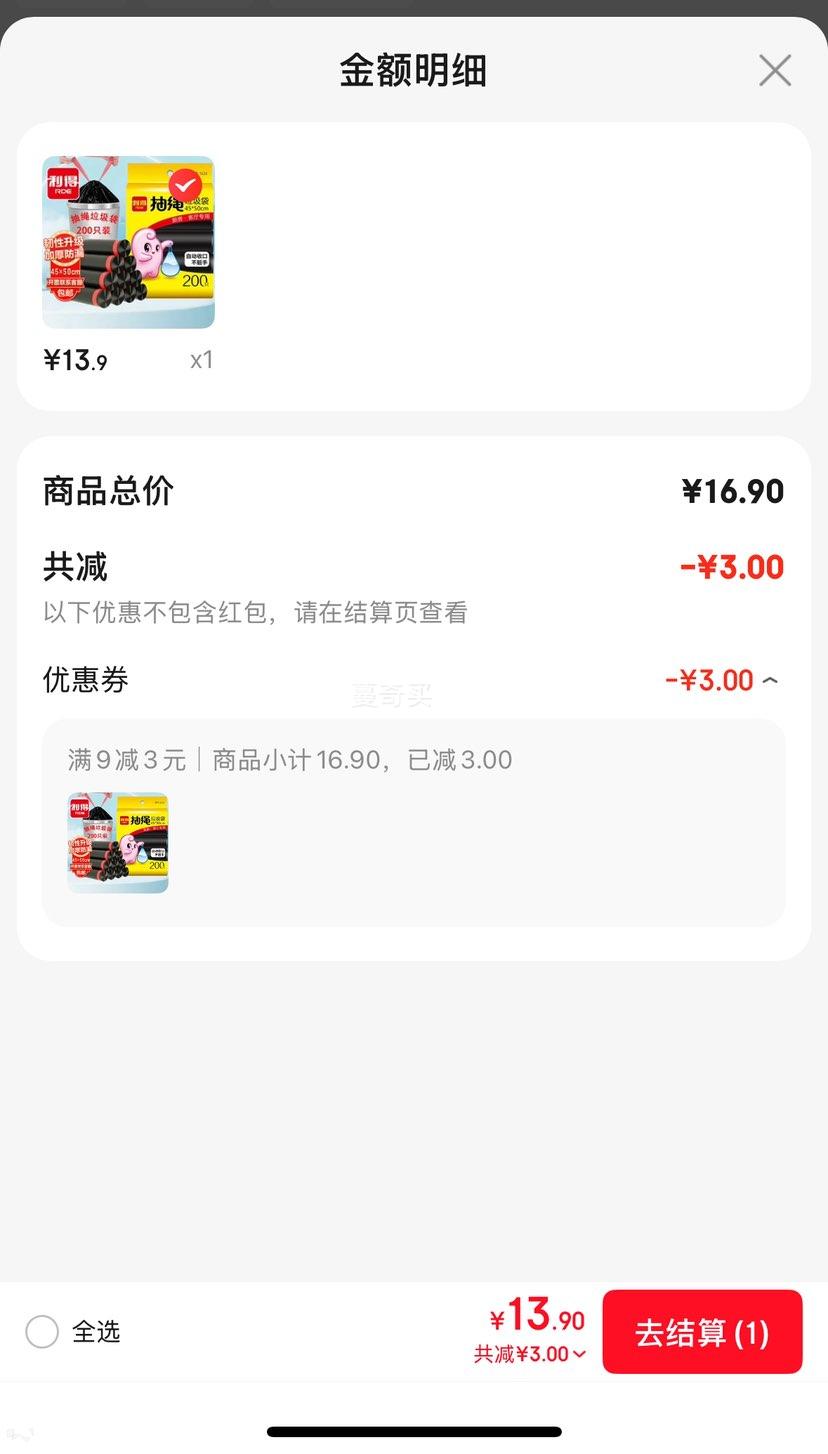Click the x1 quantity indicator
The height and width of the screenshot is (1454, 828).
(201, 359)
